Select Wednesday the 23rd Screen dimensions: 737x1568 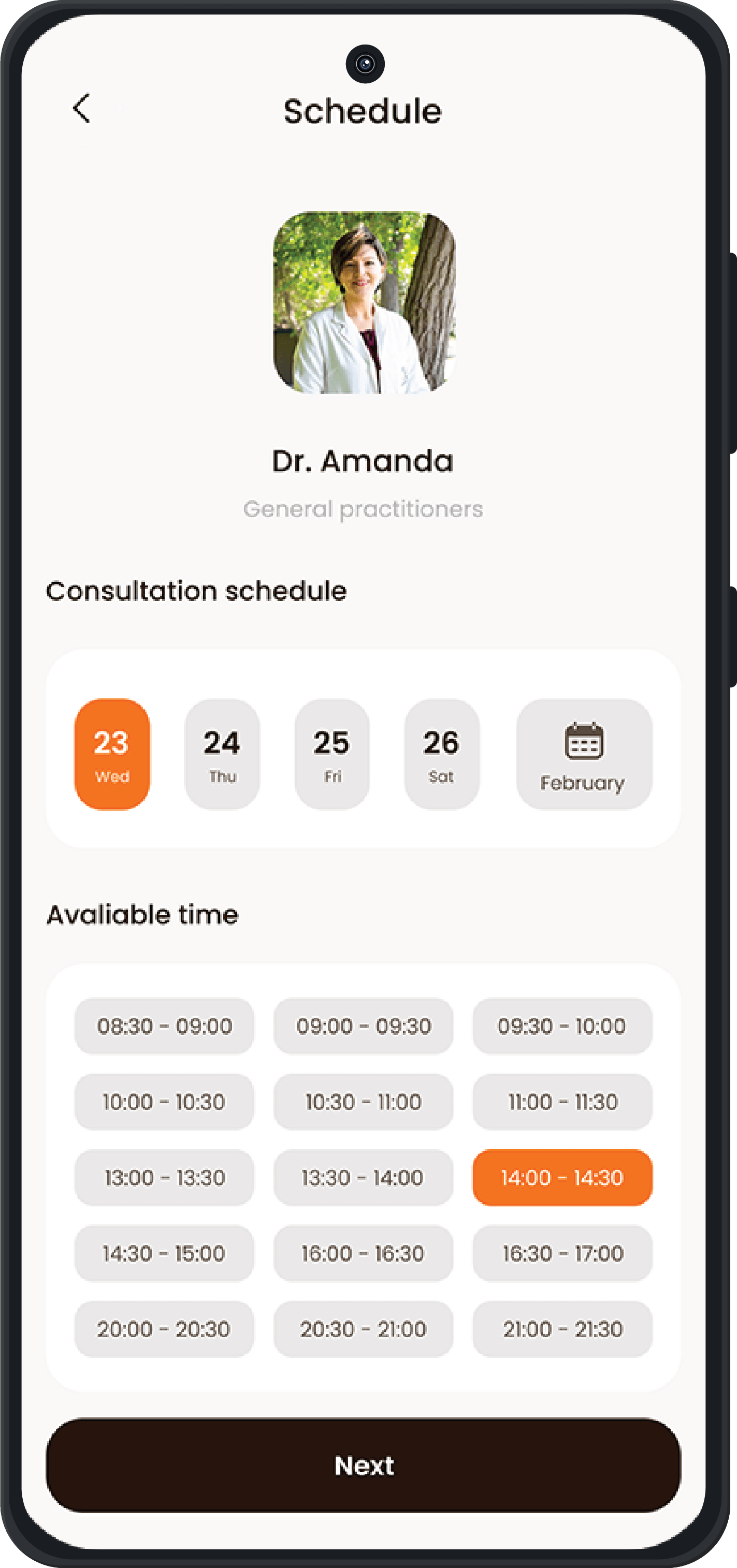click(x=112, y=754)
